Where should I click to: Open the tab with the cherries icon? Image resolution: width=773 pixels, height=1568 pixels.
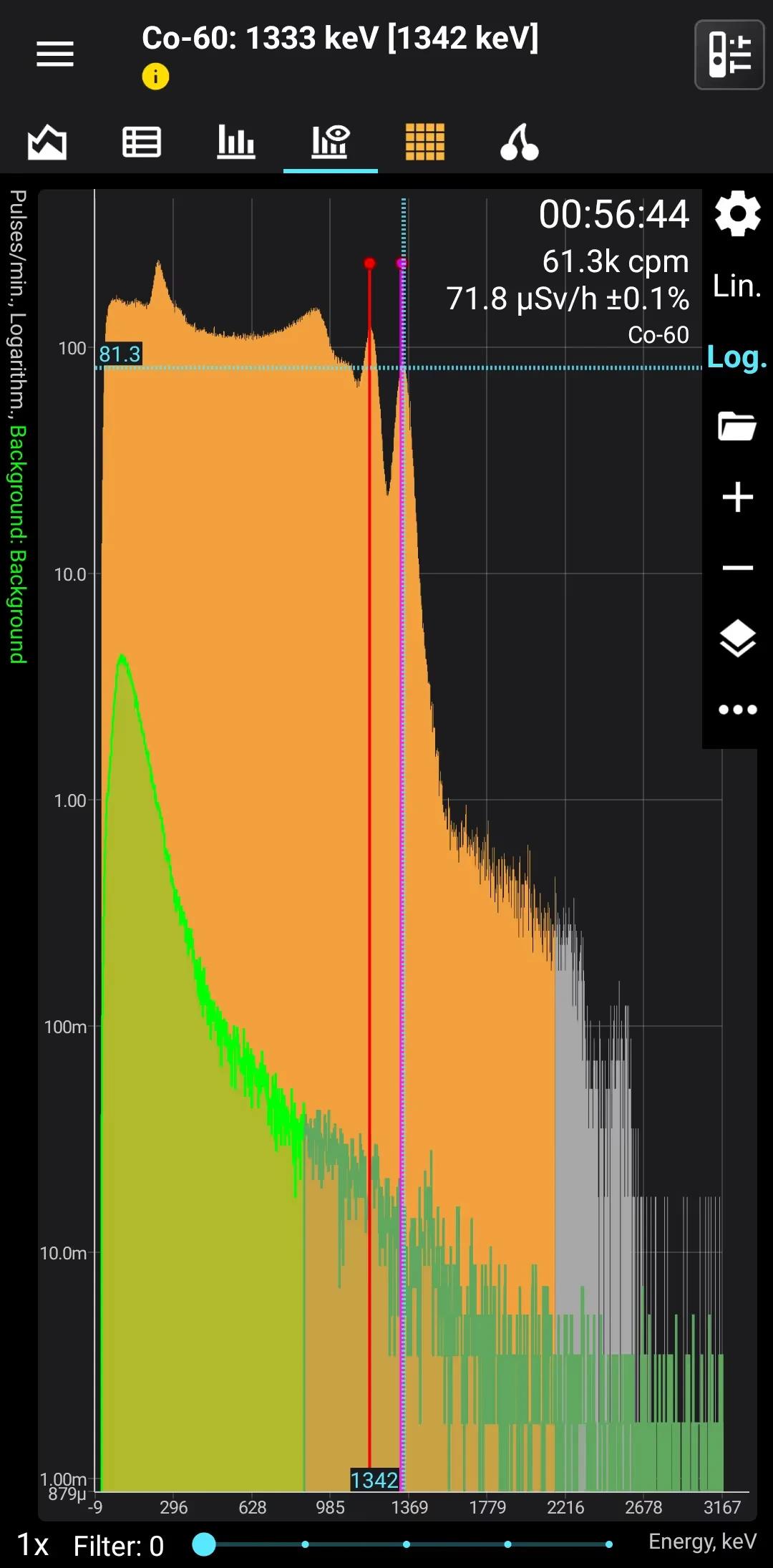tap(520, 142)
